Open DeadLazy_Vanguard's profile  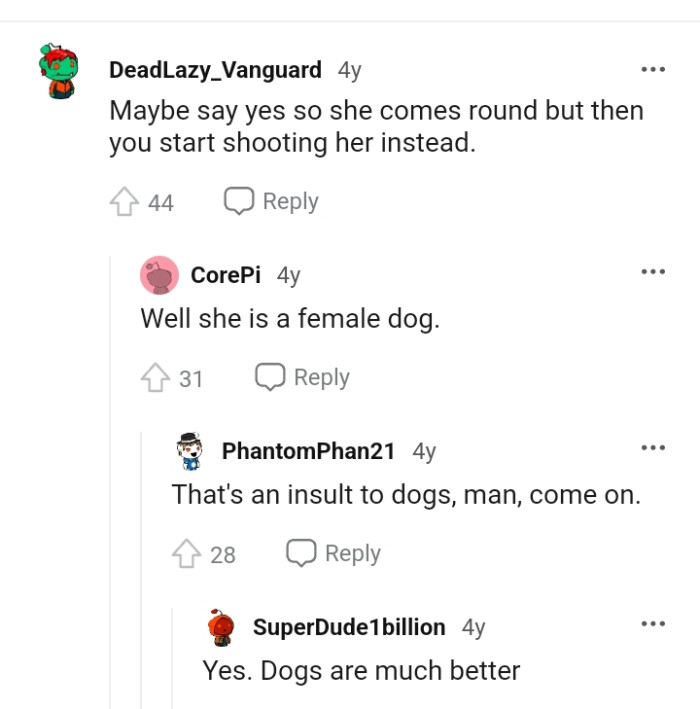click(x=215, y=70)
